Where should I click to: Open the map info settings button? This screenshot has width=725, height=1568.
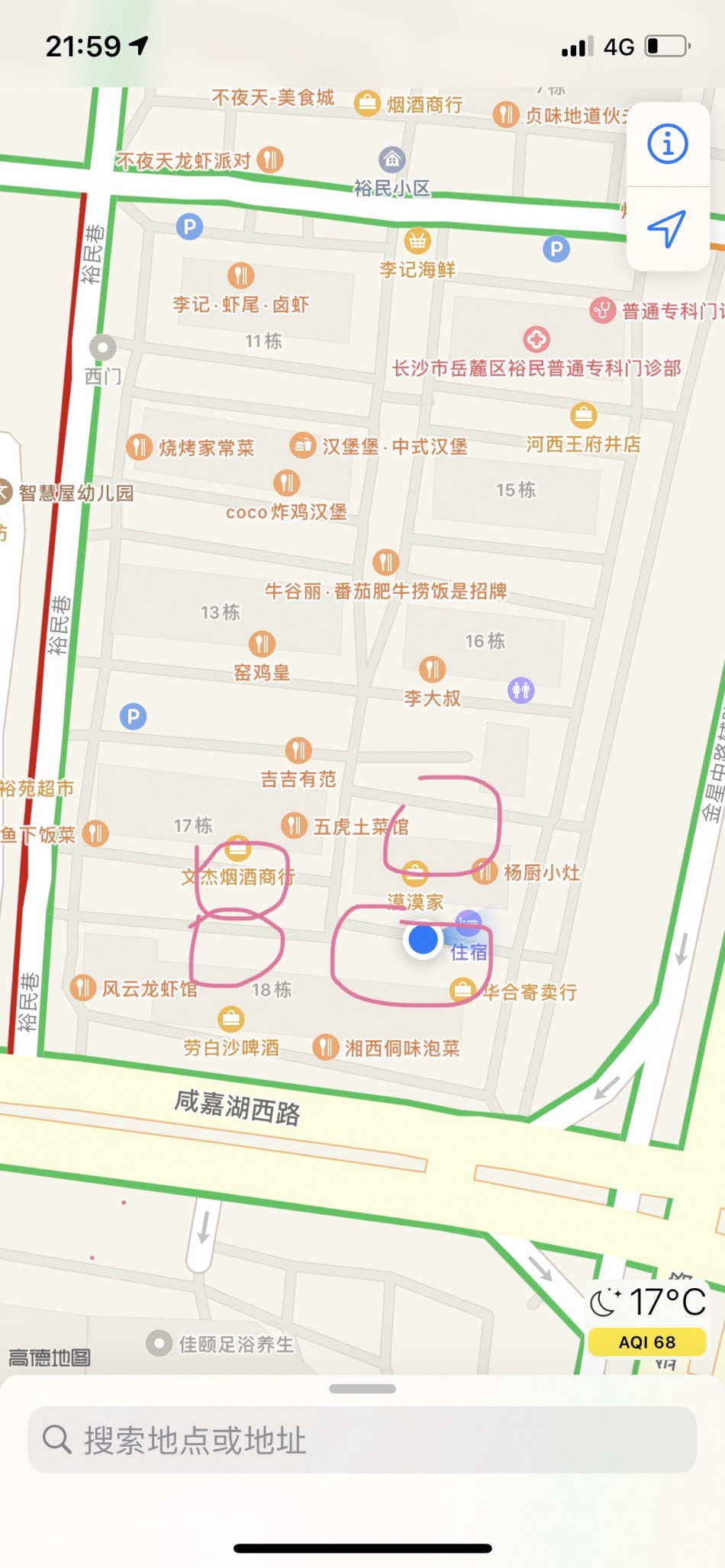point(668,144)
